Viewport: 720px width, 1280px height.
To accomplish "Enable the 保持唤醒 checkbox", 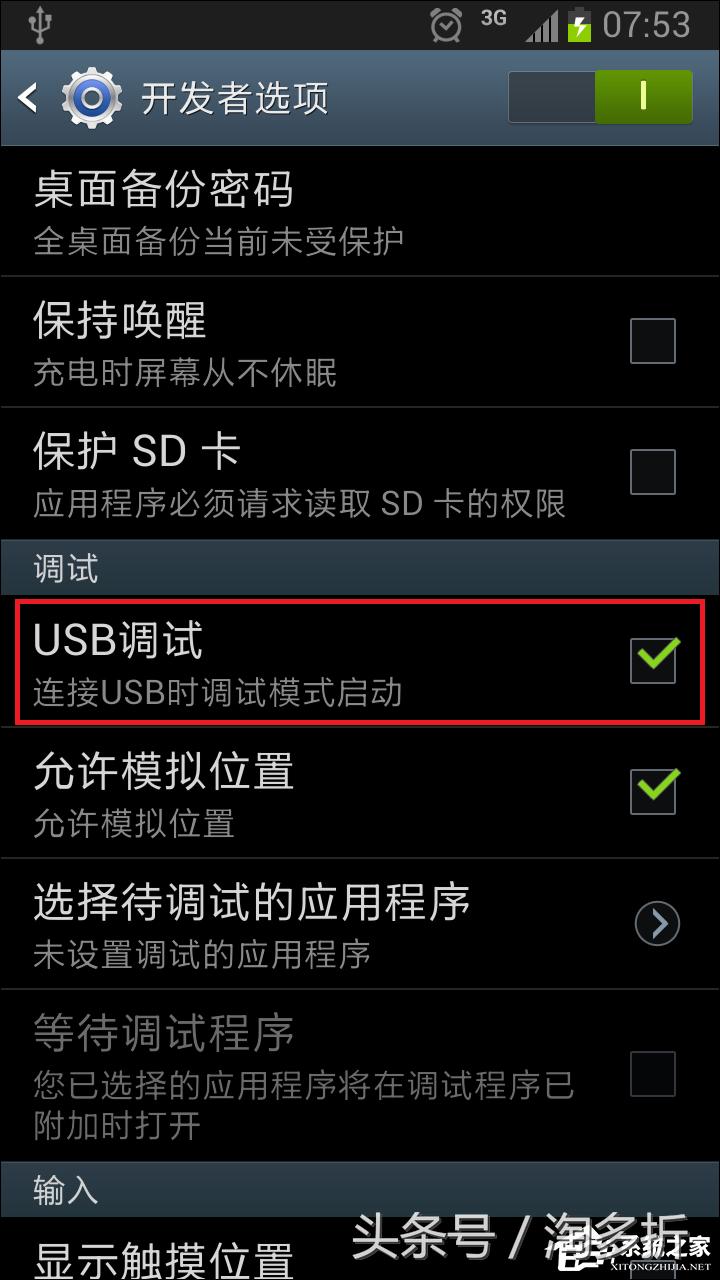I will tap(652, 341).
